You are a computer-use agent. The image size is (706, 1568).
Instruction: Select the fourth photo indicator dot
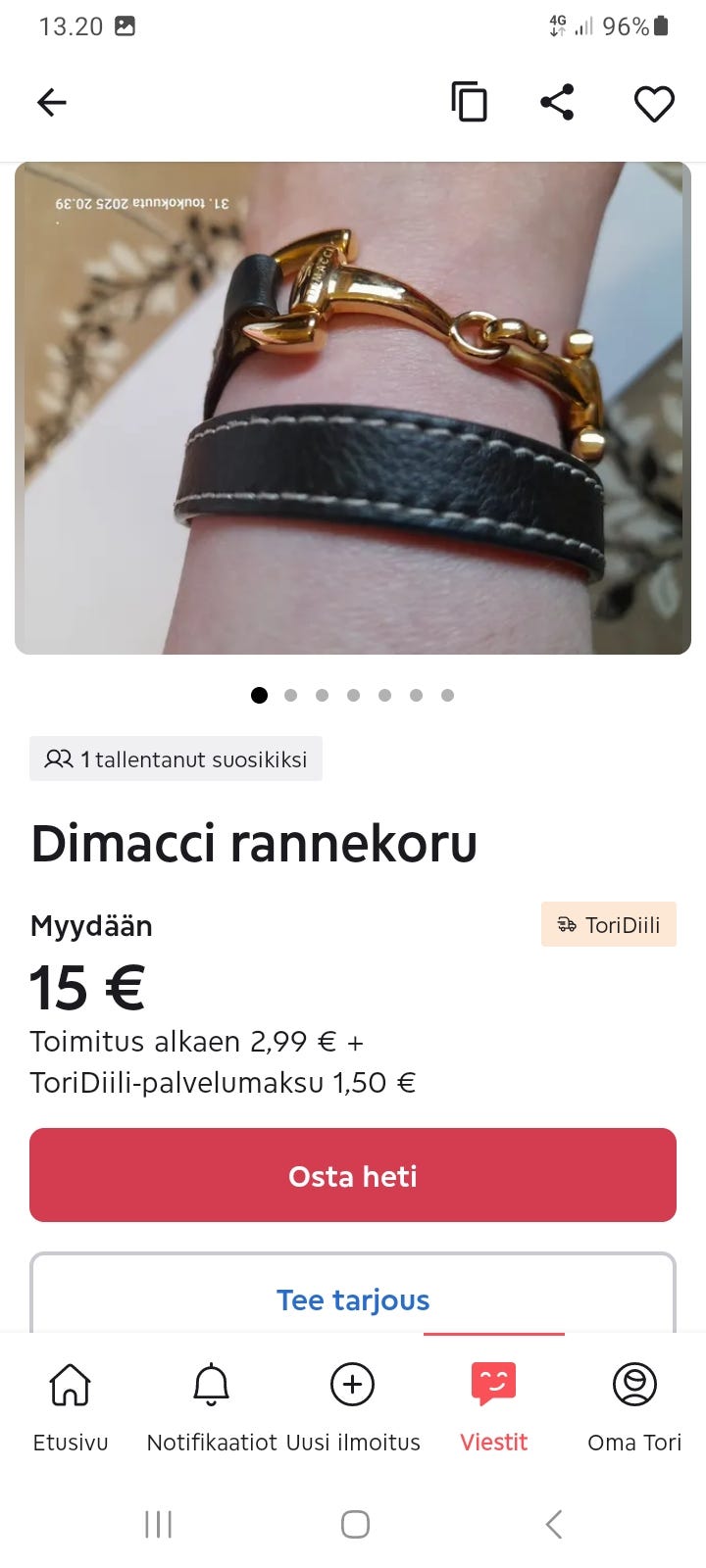[353, 695]
